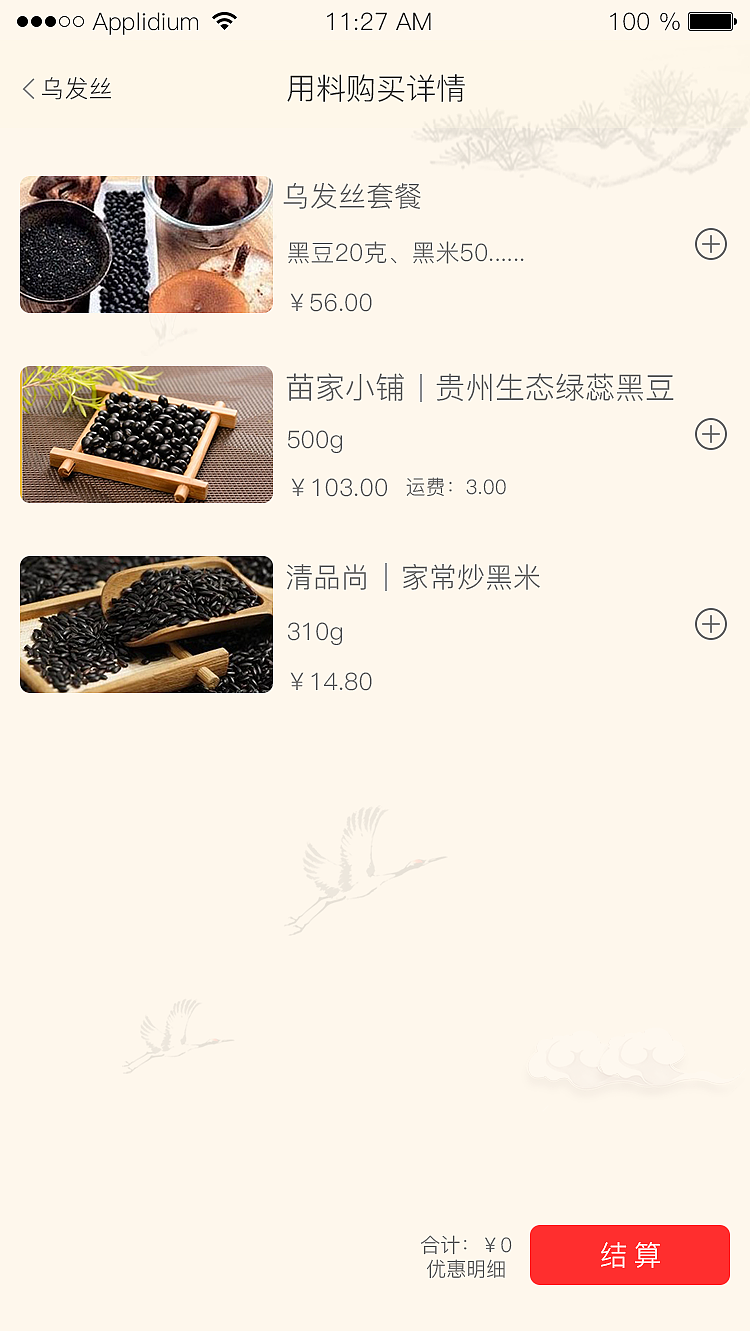The width and height of the screenshot is (750, 1331).
Task: Click the page title 用料购买详情
Action: 374,88
